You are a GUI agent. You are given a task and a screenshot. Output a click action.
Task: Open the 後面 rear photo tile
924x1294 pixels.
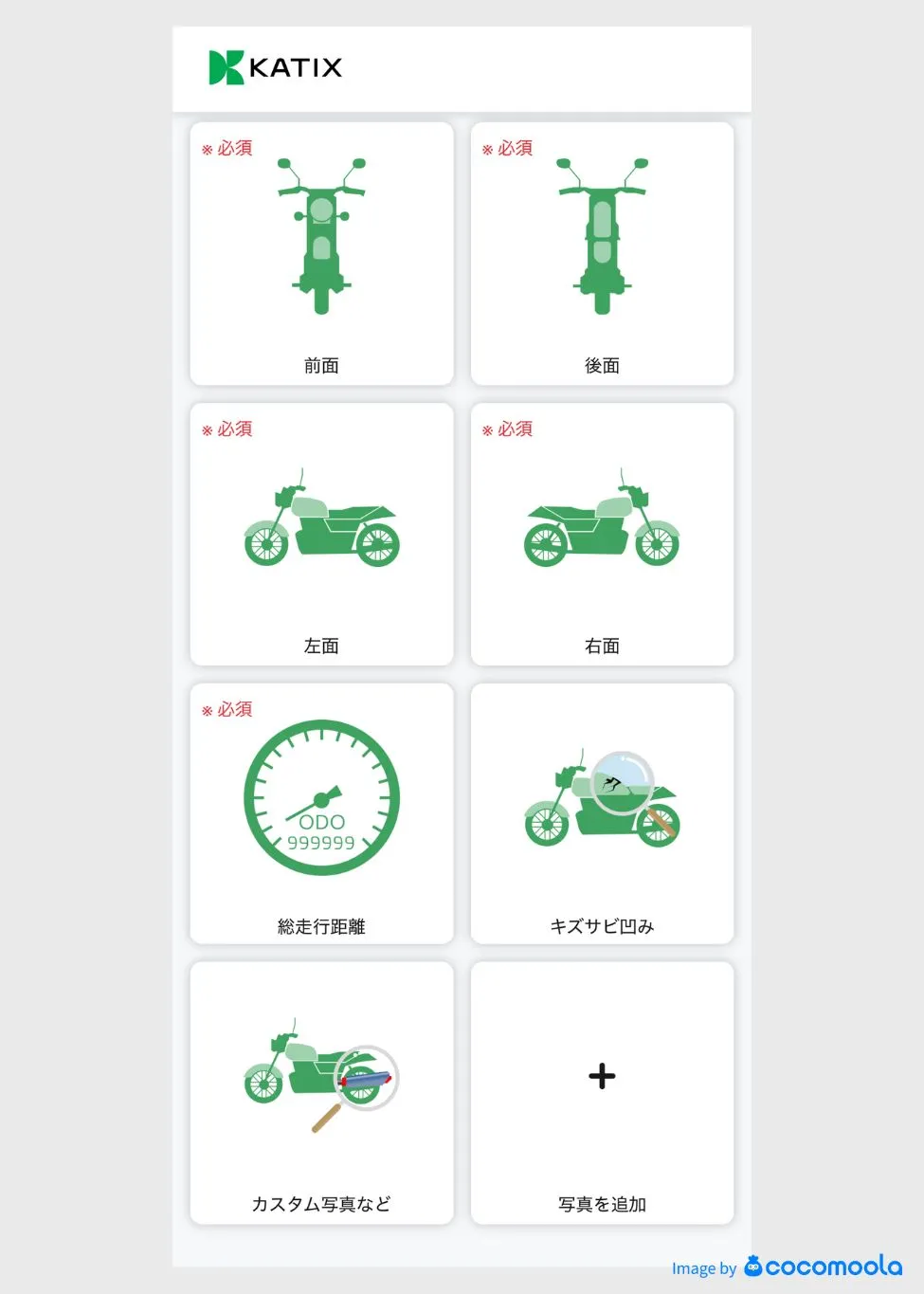pyautogui.click(x=602, y=253)
